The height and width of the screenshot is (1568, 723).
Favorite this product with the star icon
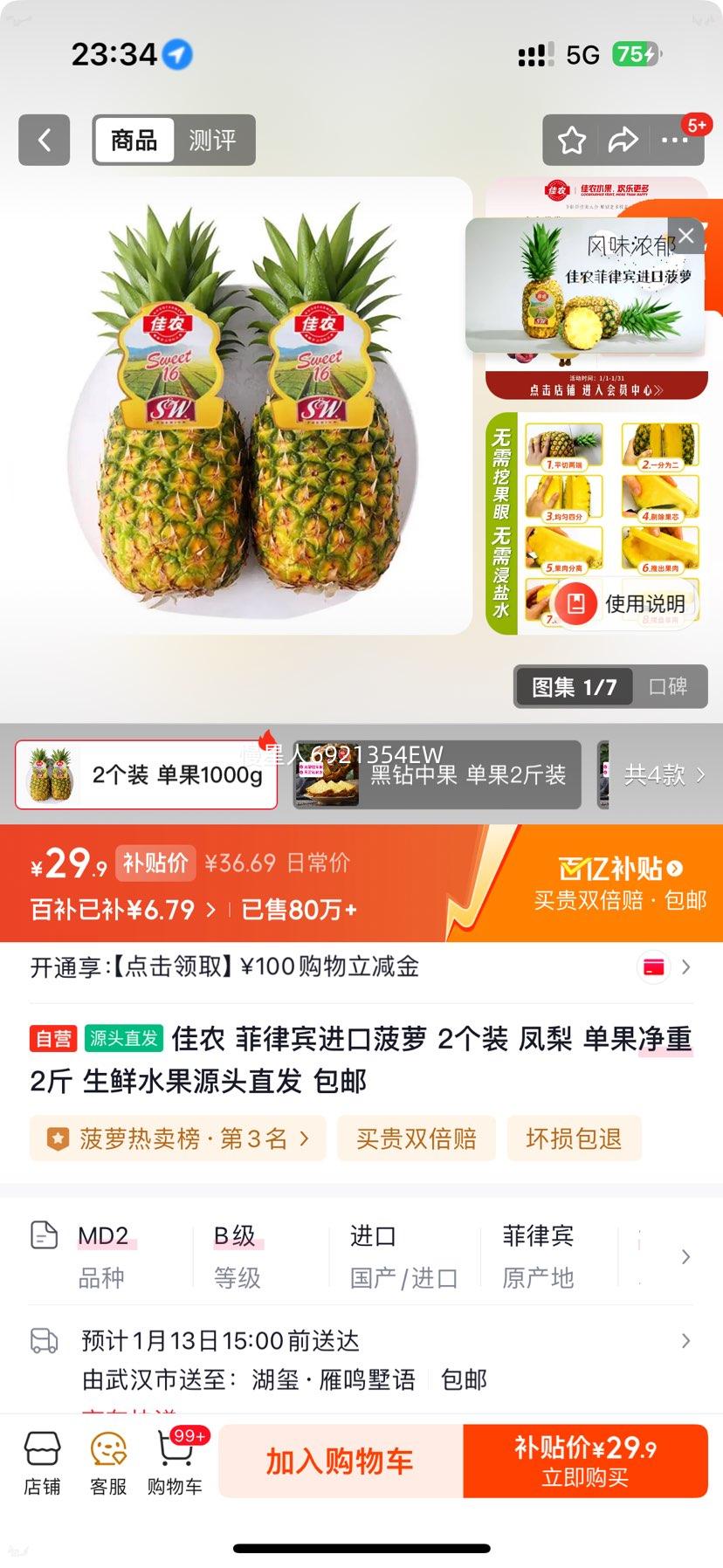[572, 140]
